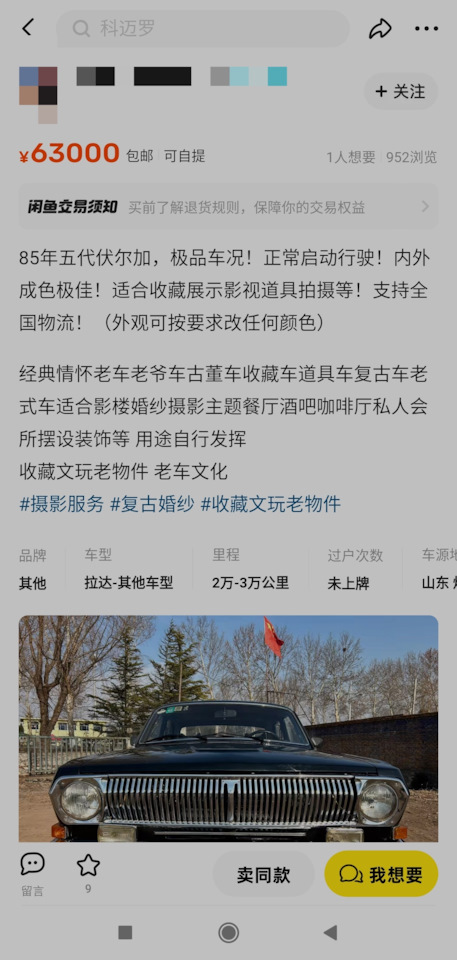Follow the seller with + 关注
This screenshot has width=457, height=960.
coord(401,91)
